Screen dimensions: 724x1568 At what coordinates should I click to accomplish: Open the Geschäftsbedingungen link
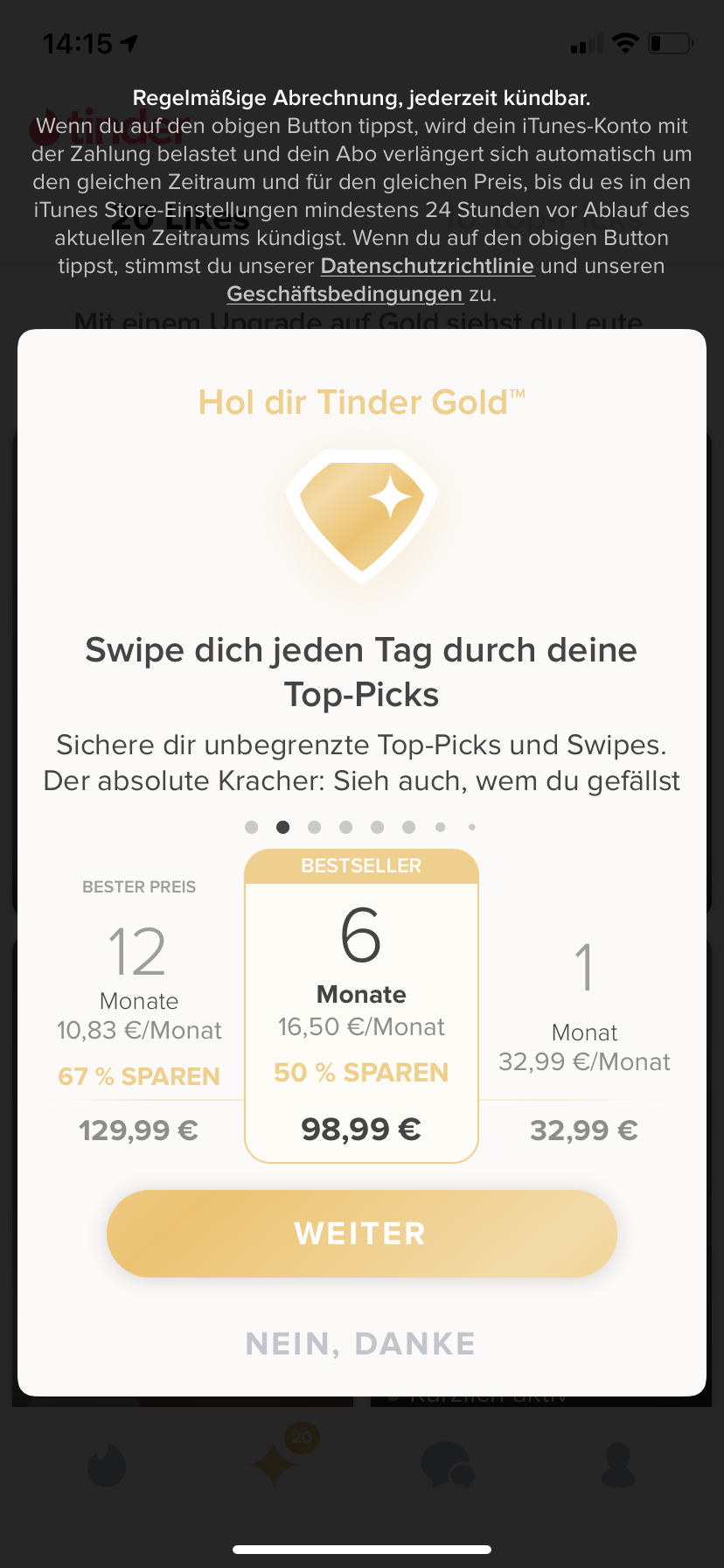point(345,294)
